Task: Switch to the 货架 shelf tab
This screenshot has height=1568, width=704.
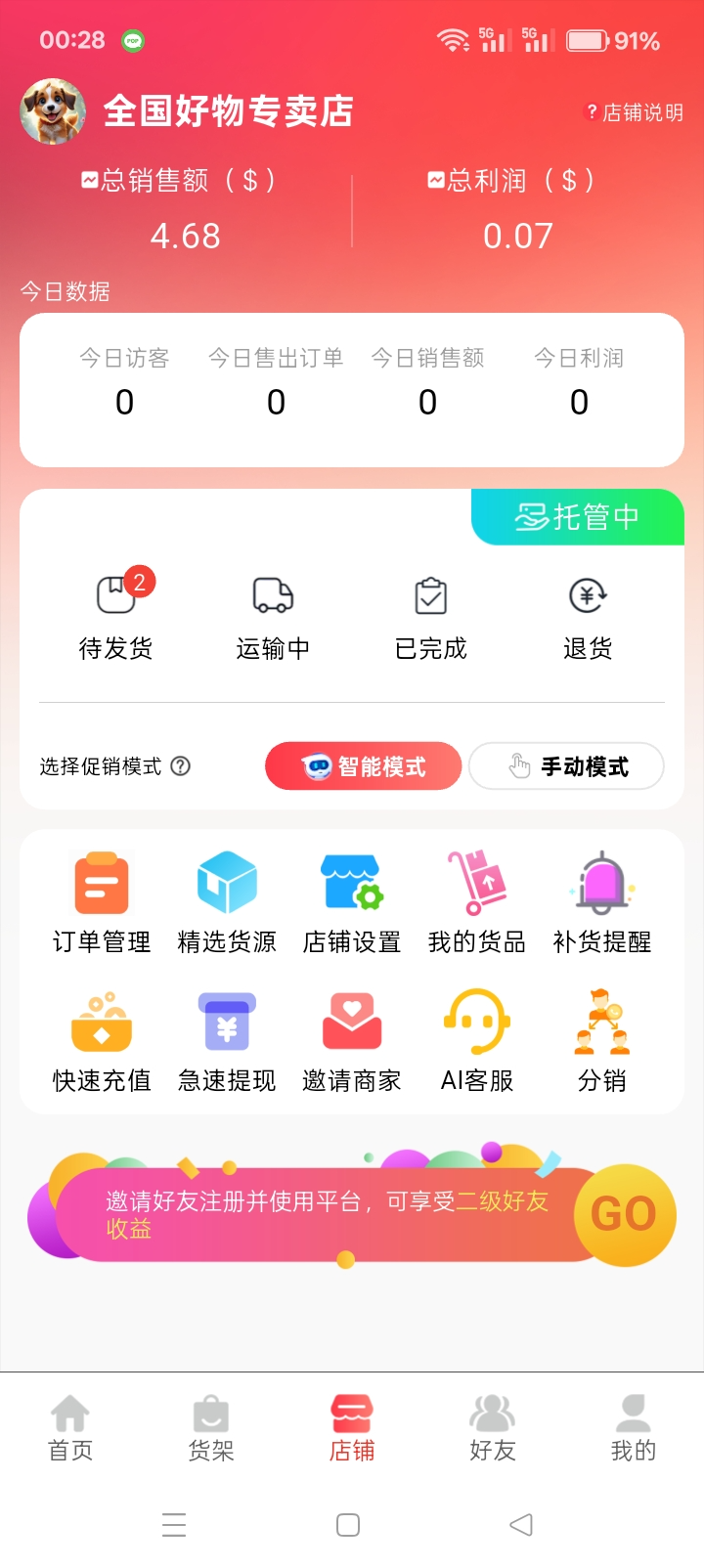Action: pyautogui.click(x=211, y=1428)
